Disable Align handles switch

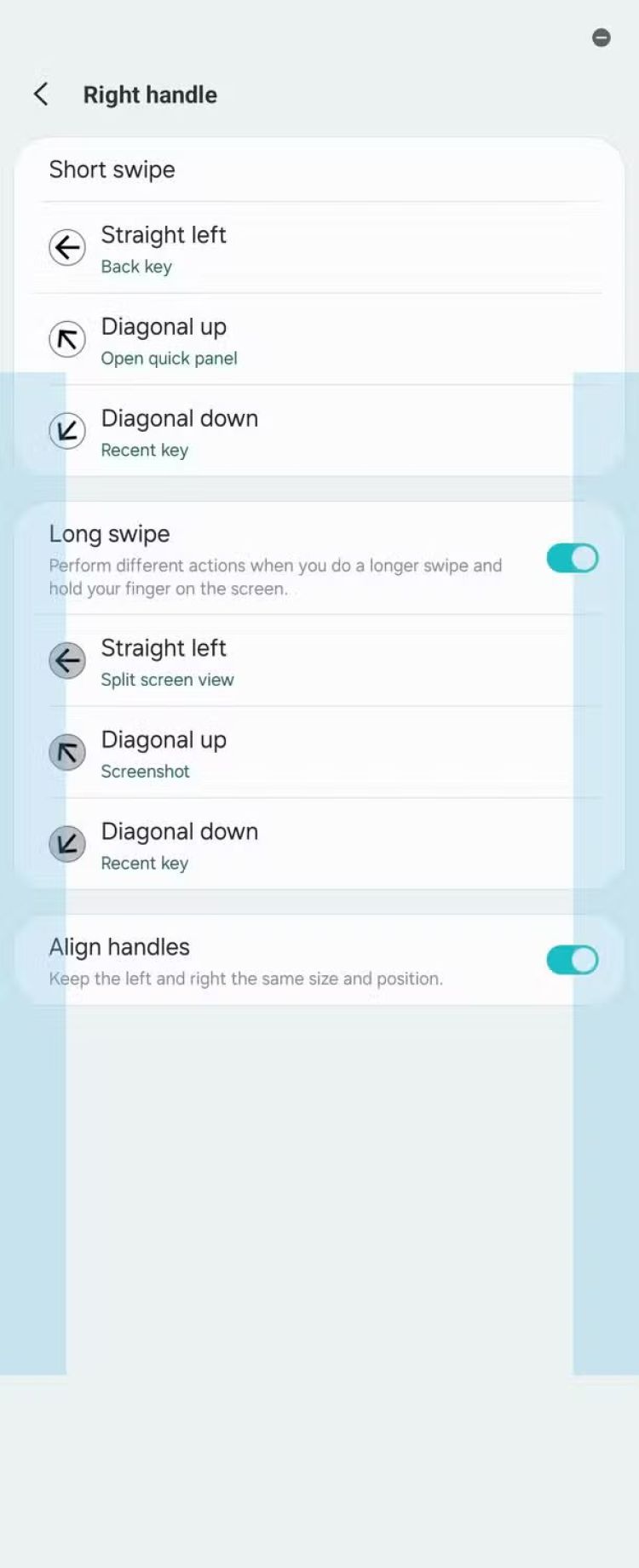pyautogui.click(x=572, y=960)
